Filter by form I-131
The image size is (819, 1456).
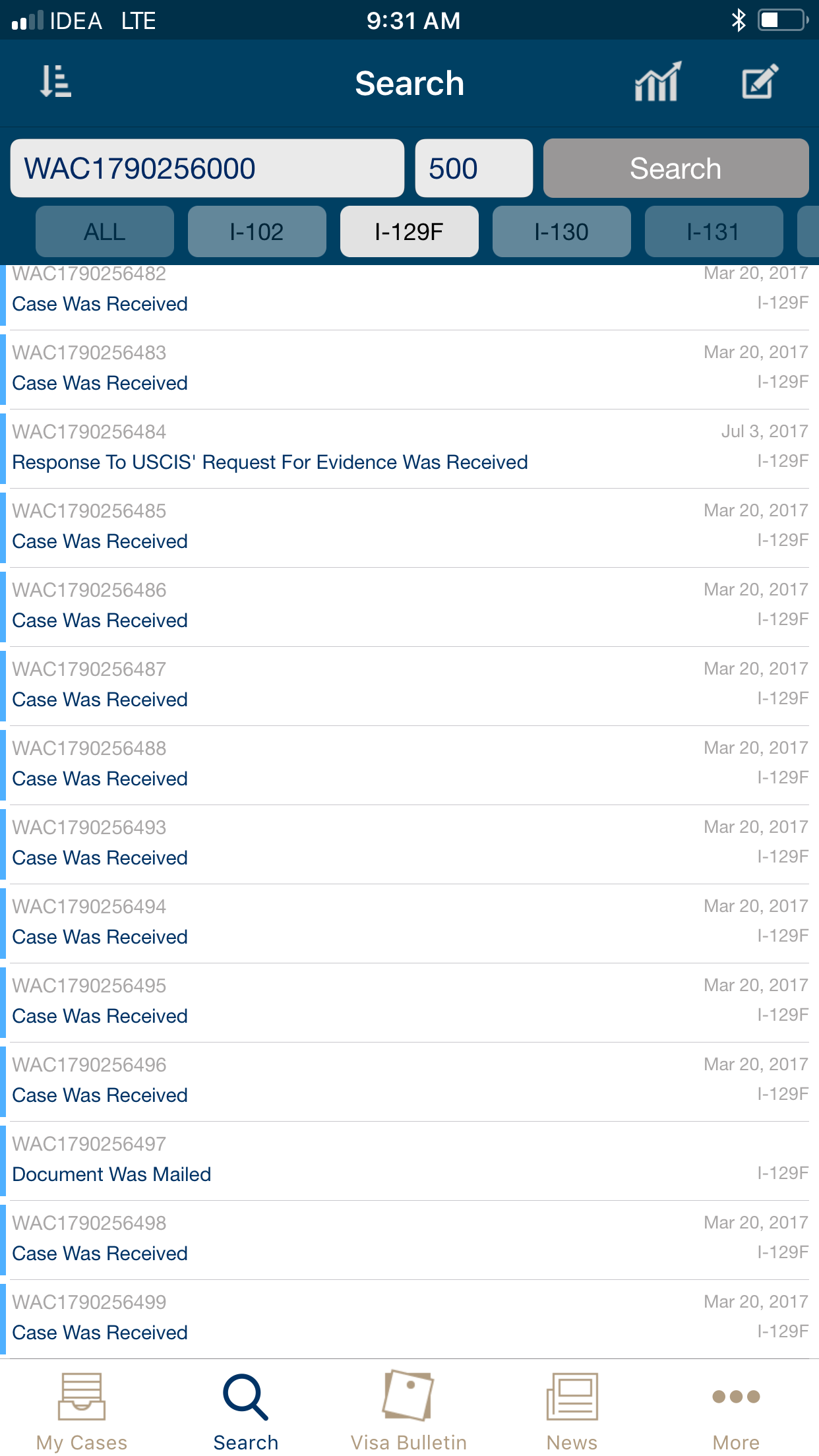click(x=714, y=231)
